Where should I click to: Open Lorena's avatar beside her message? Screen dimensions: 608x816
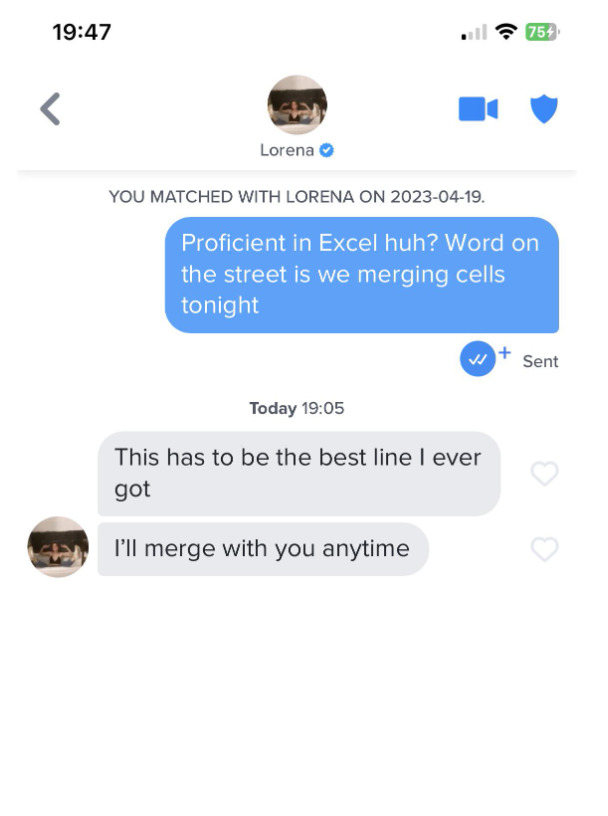(x=58, y=547)
